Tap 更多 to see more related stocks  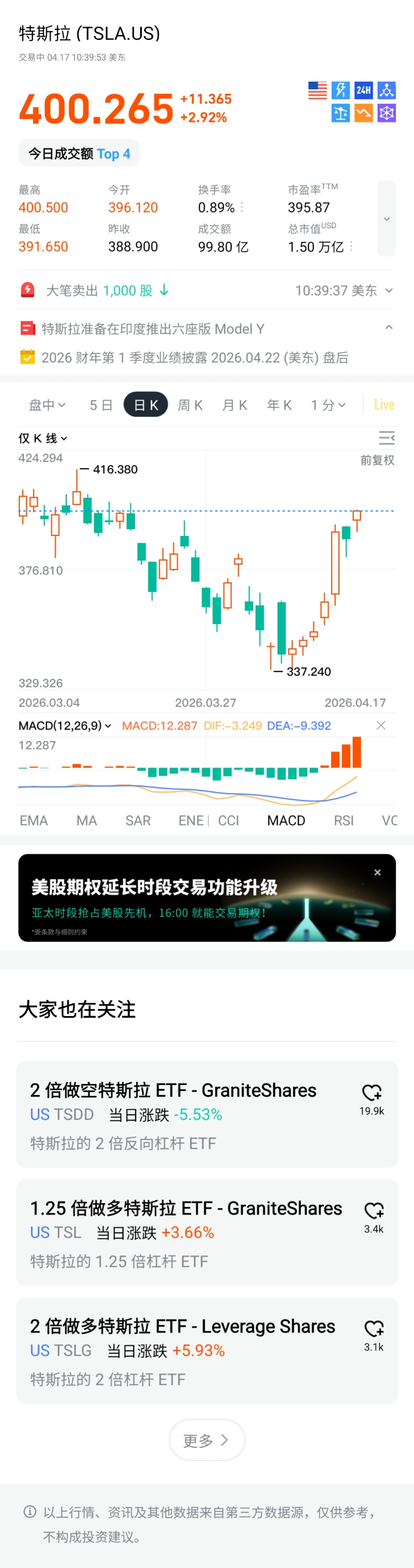[x=206, y=1440]
